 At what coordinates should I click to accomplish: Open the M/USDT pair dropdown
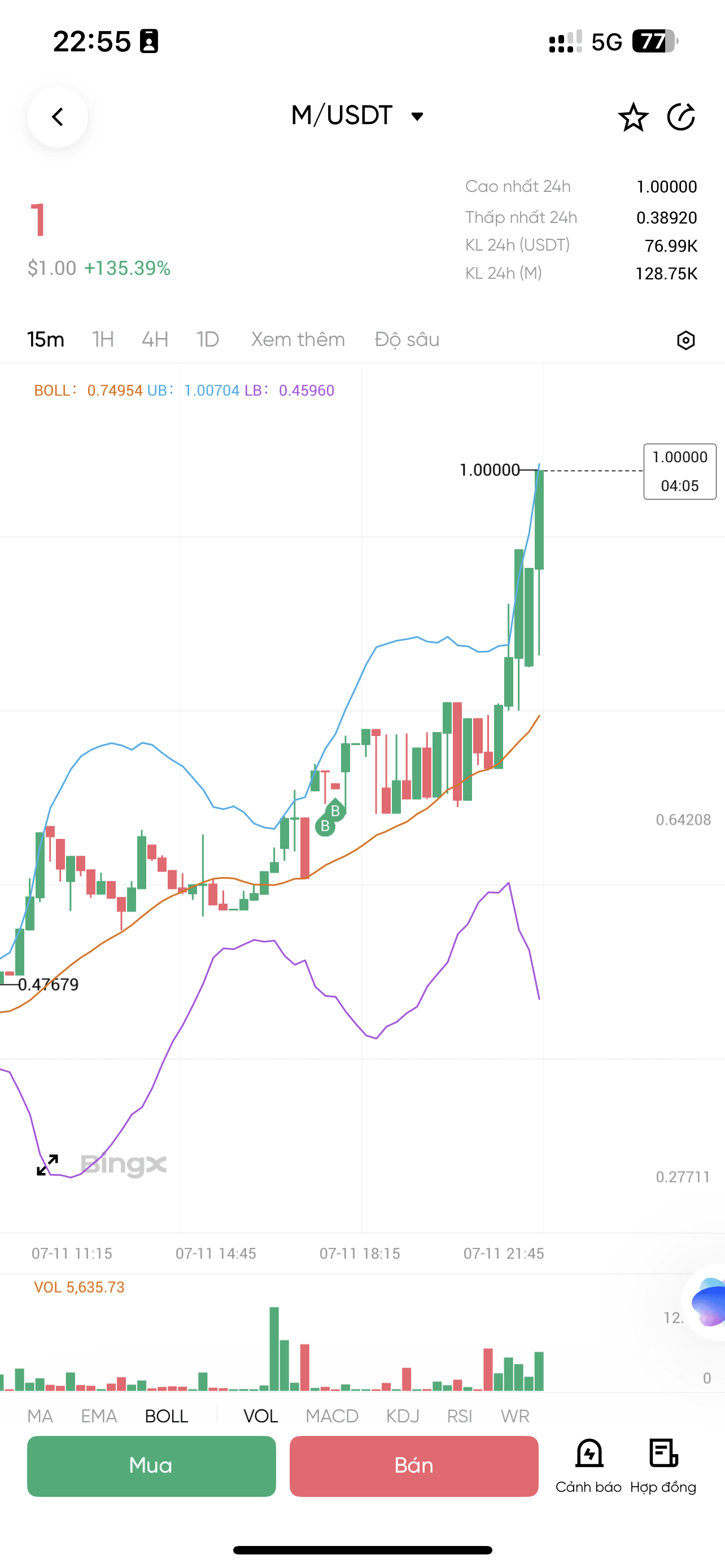point(357,116)
